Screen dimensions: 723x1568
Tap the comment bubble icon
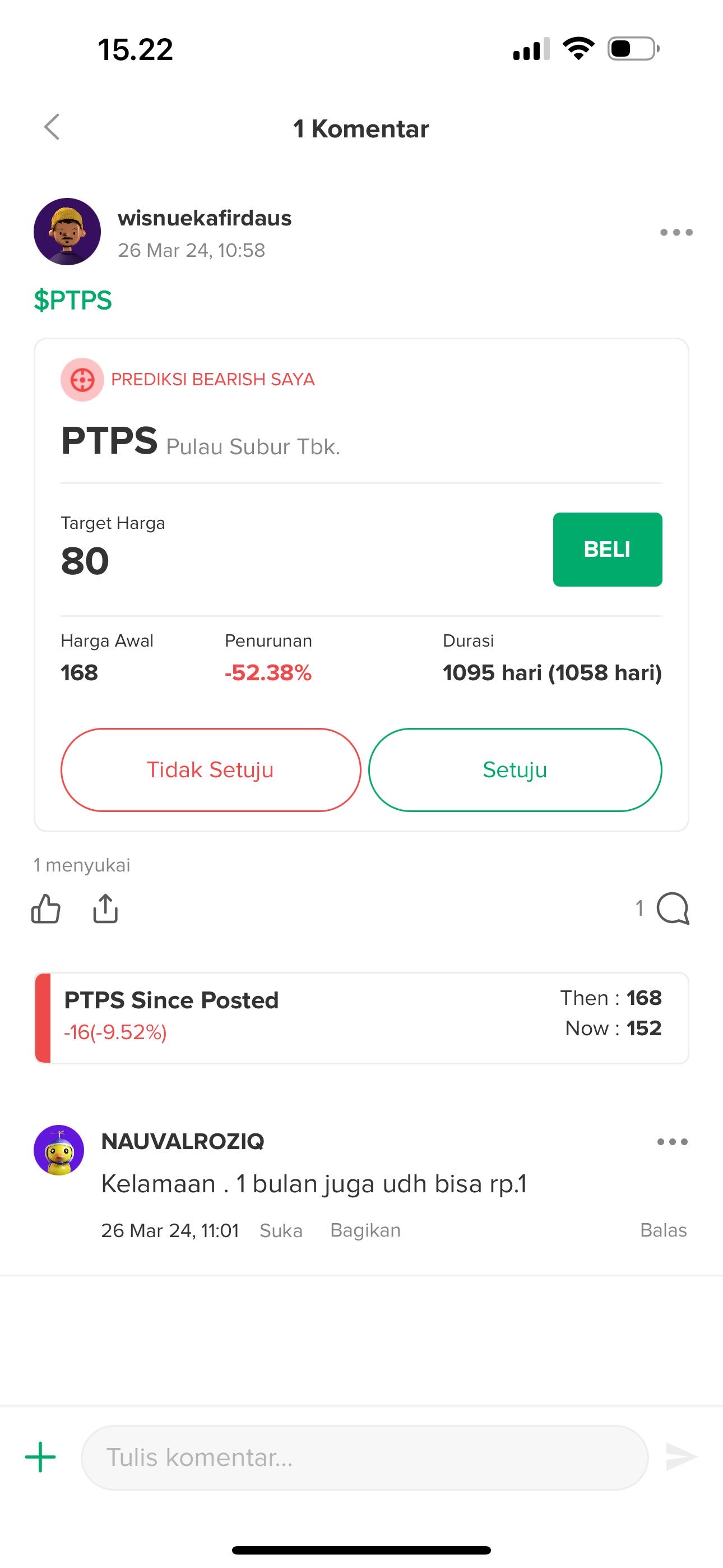pyautogui.click(x=673, y=909)
